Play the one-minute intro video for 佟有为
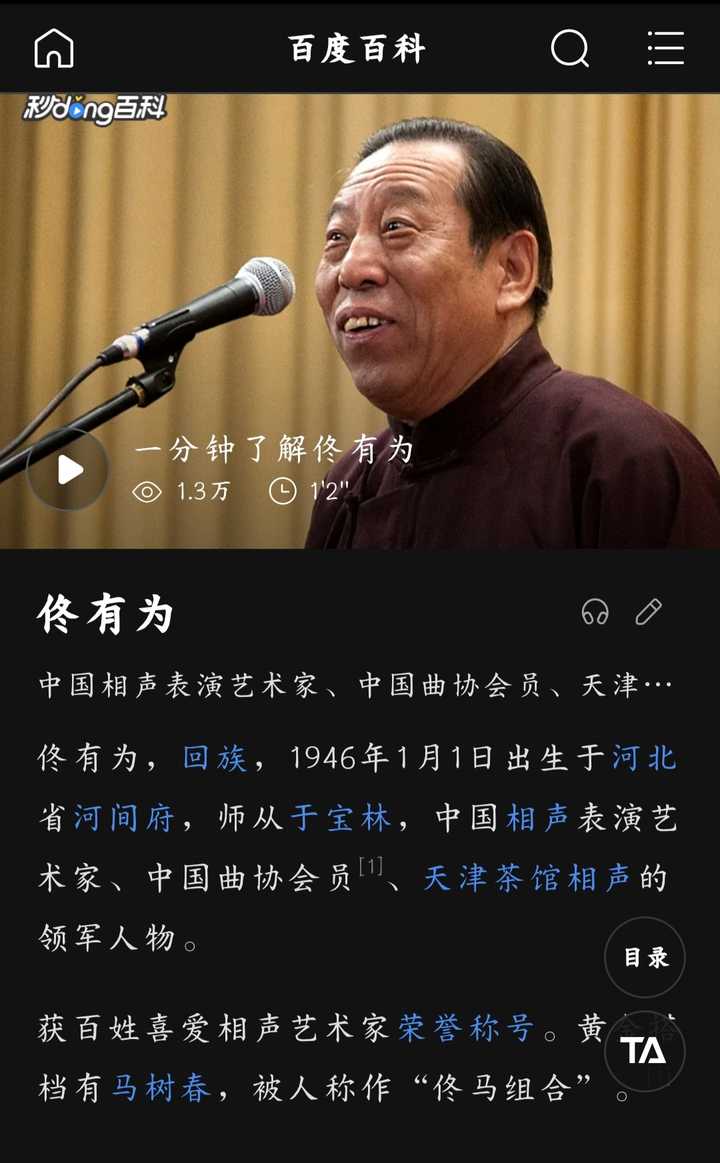The height and width of the screenshot is (1163, 720). coord(68,470)
